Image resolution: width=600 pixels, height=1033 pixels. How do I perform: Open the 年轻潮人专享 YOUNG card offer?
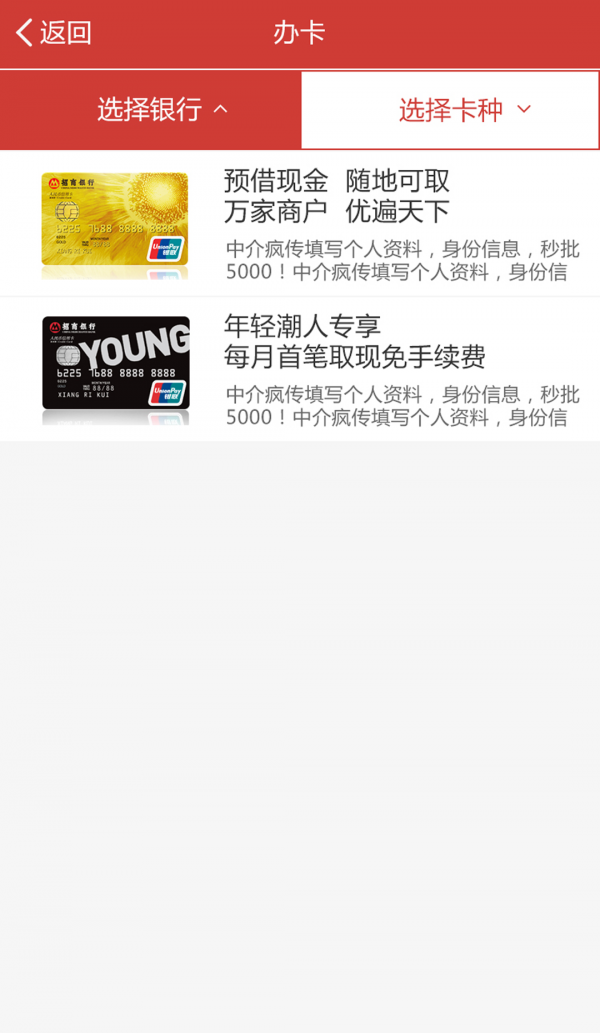300,370
